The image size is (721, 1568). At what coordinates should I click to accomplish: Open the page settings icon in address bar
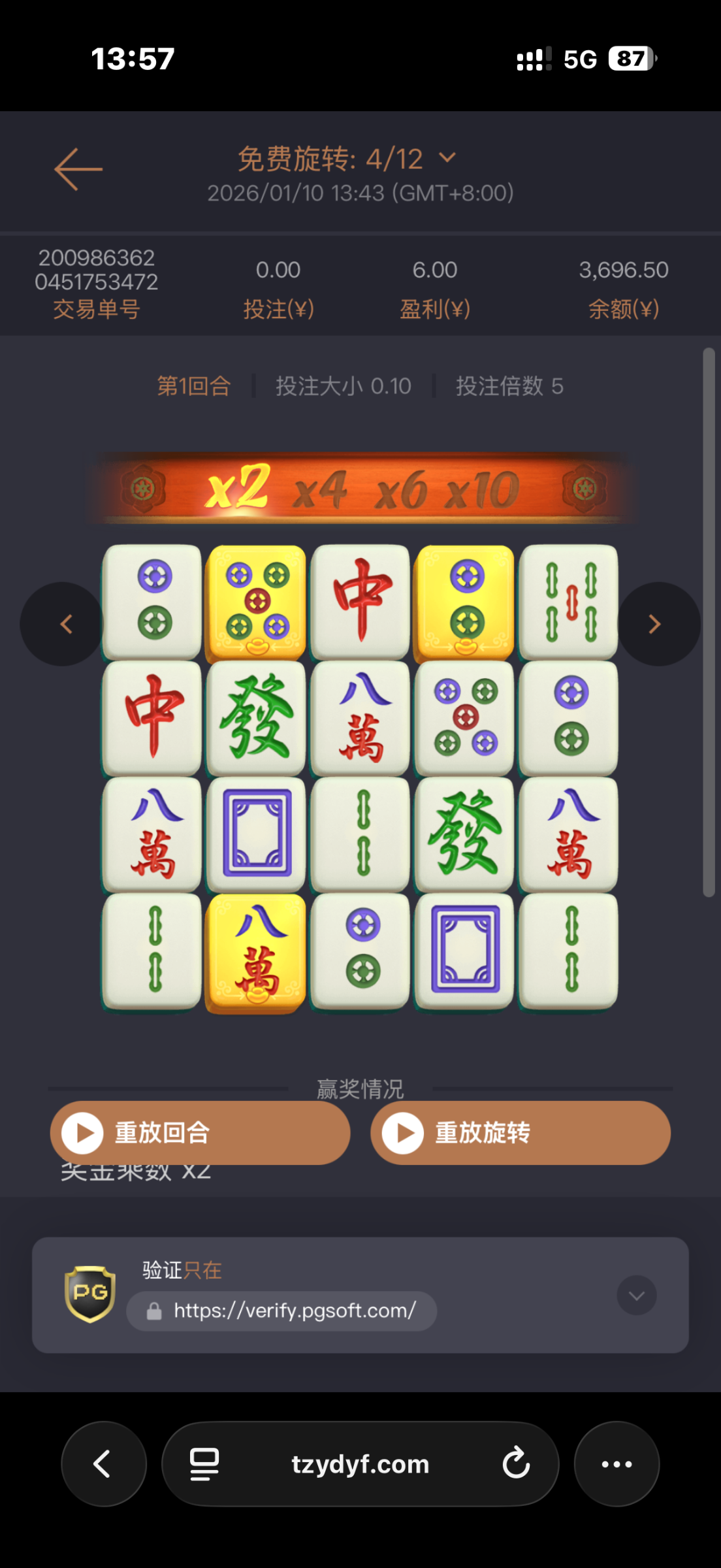click(204, 1464)
